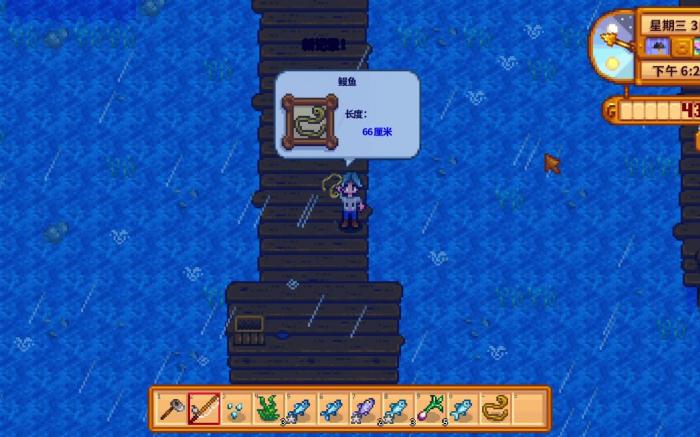Select the axe tool in the toolbar
The width and height of the screenshot is (700, 437).
tap(172, 408)
